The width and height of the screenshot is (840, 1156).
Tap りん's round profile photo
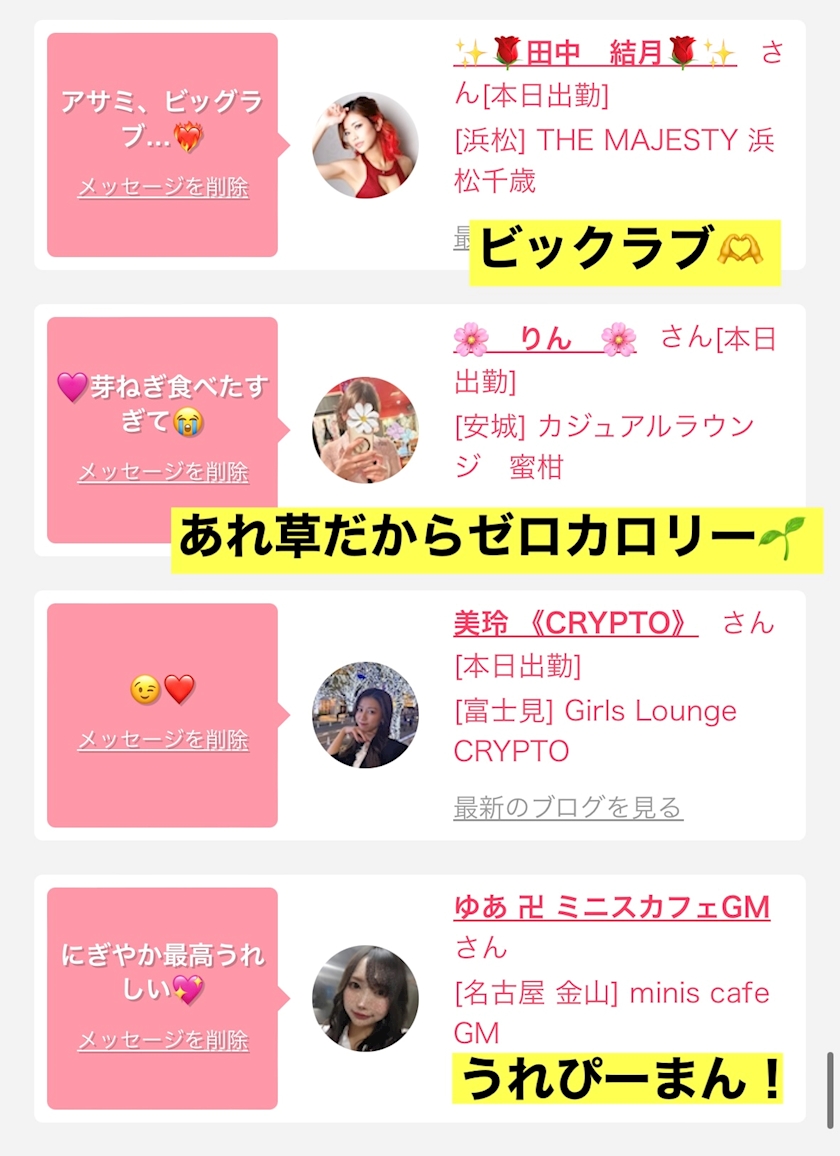point(366,431)
